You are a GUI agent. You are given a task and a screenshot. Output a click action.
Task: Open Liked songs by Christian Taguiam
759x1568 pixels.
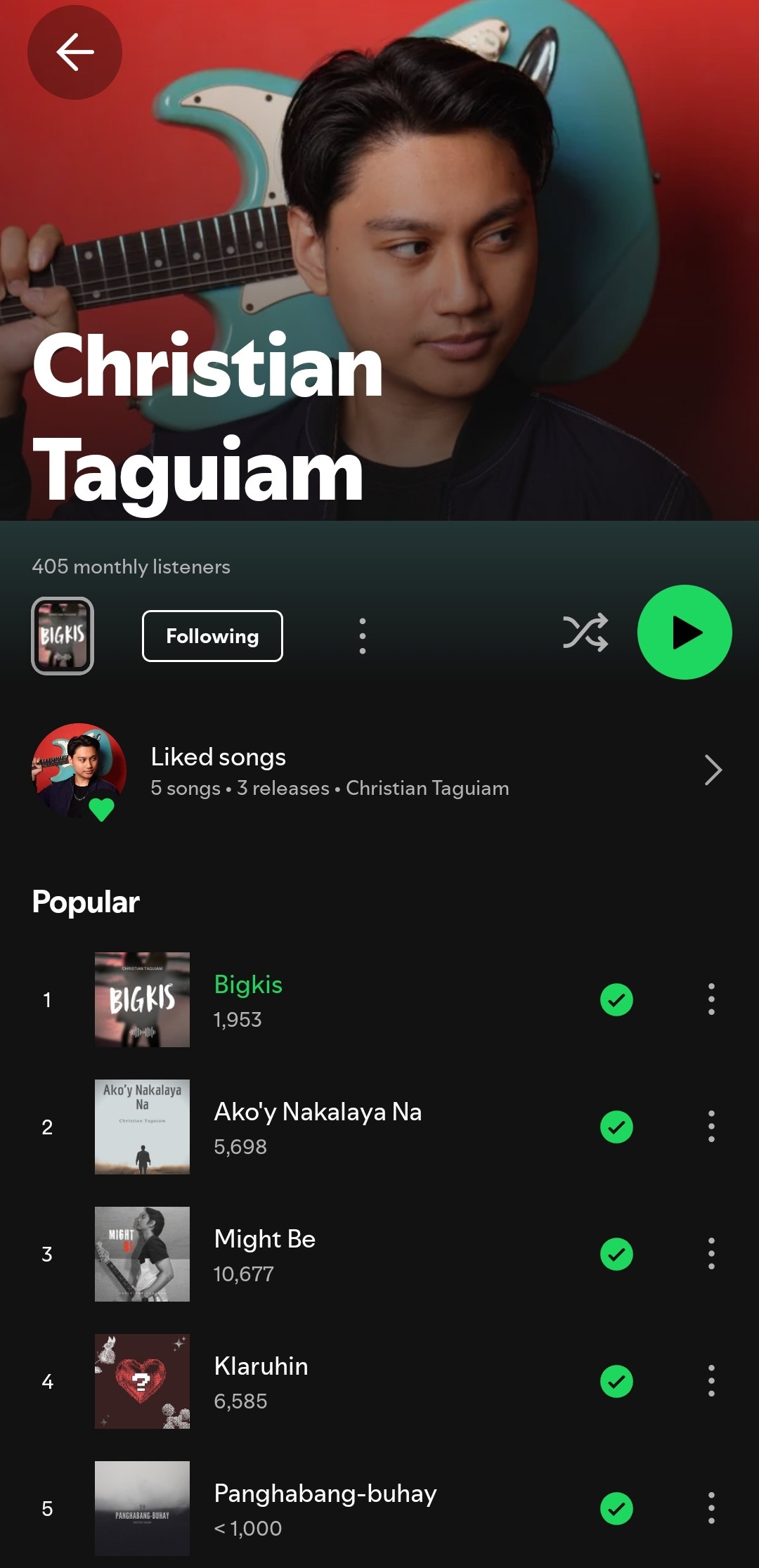[379, 771]
